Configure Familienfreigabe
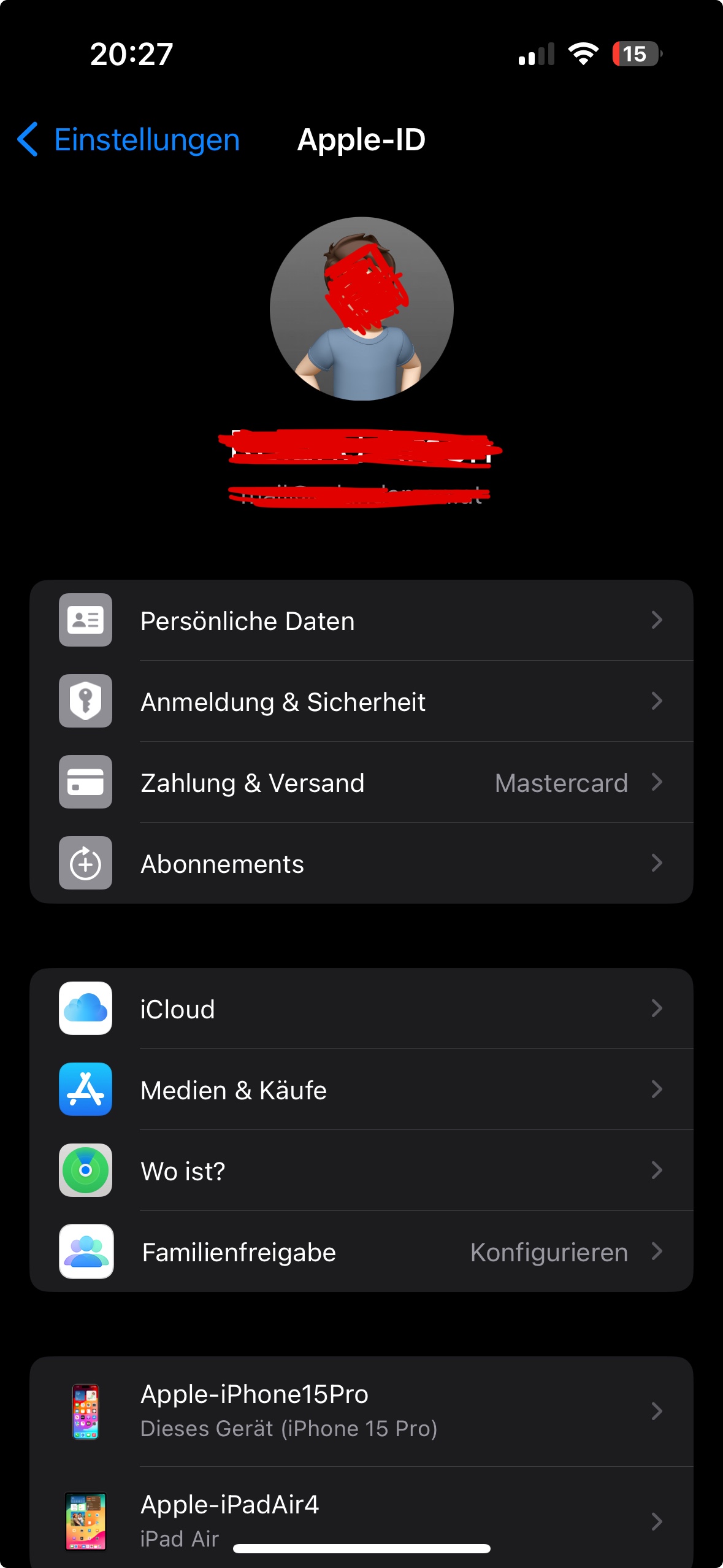 click(361, 1251)
